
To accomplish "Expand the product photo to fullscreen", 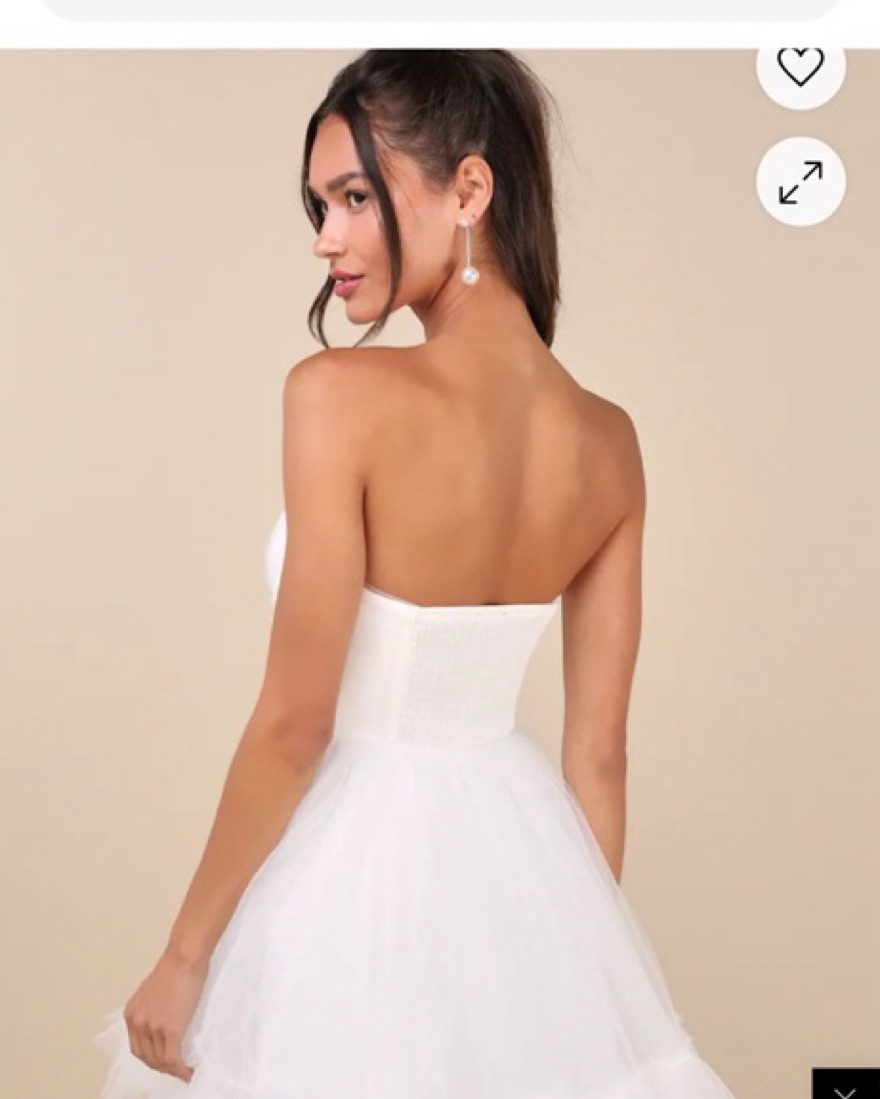I will point(800,182).
